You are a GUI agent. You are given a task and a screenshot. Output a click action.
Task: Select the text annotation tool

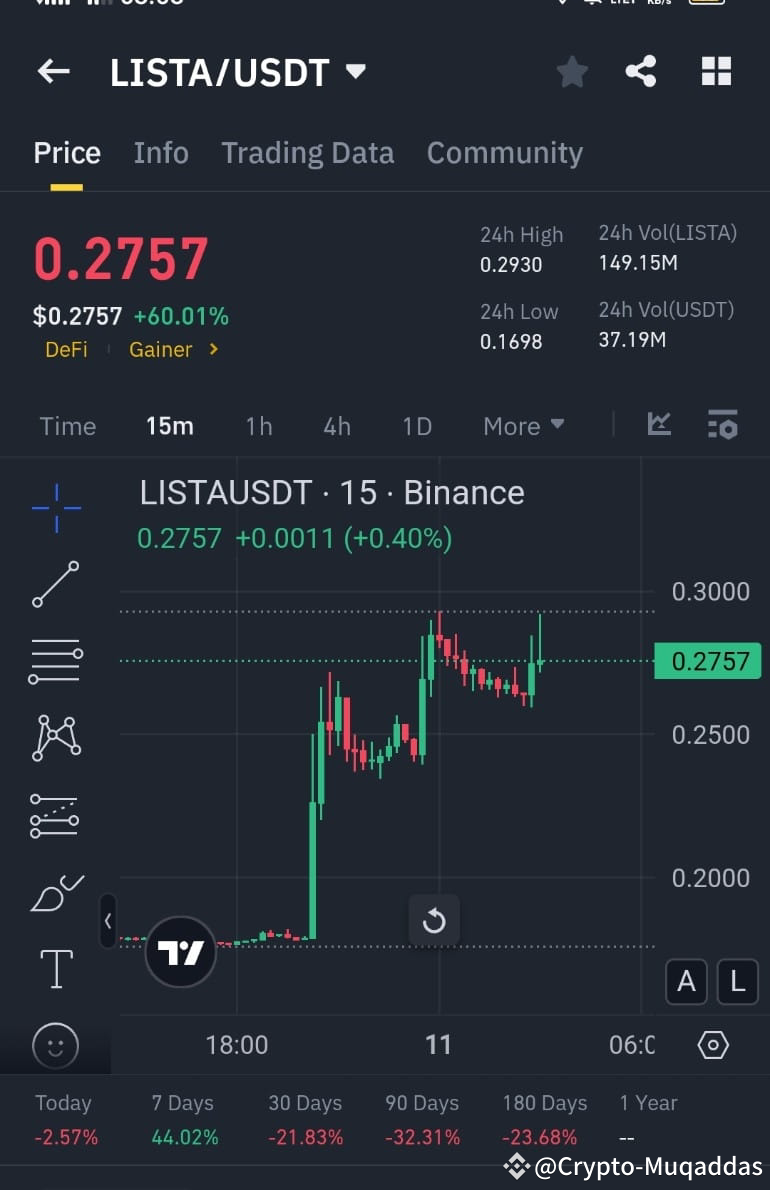tap(54, 967)
